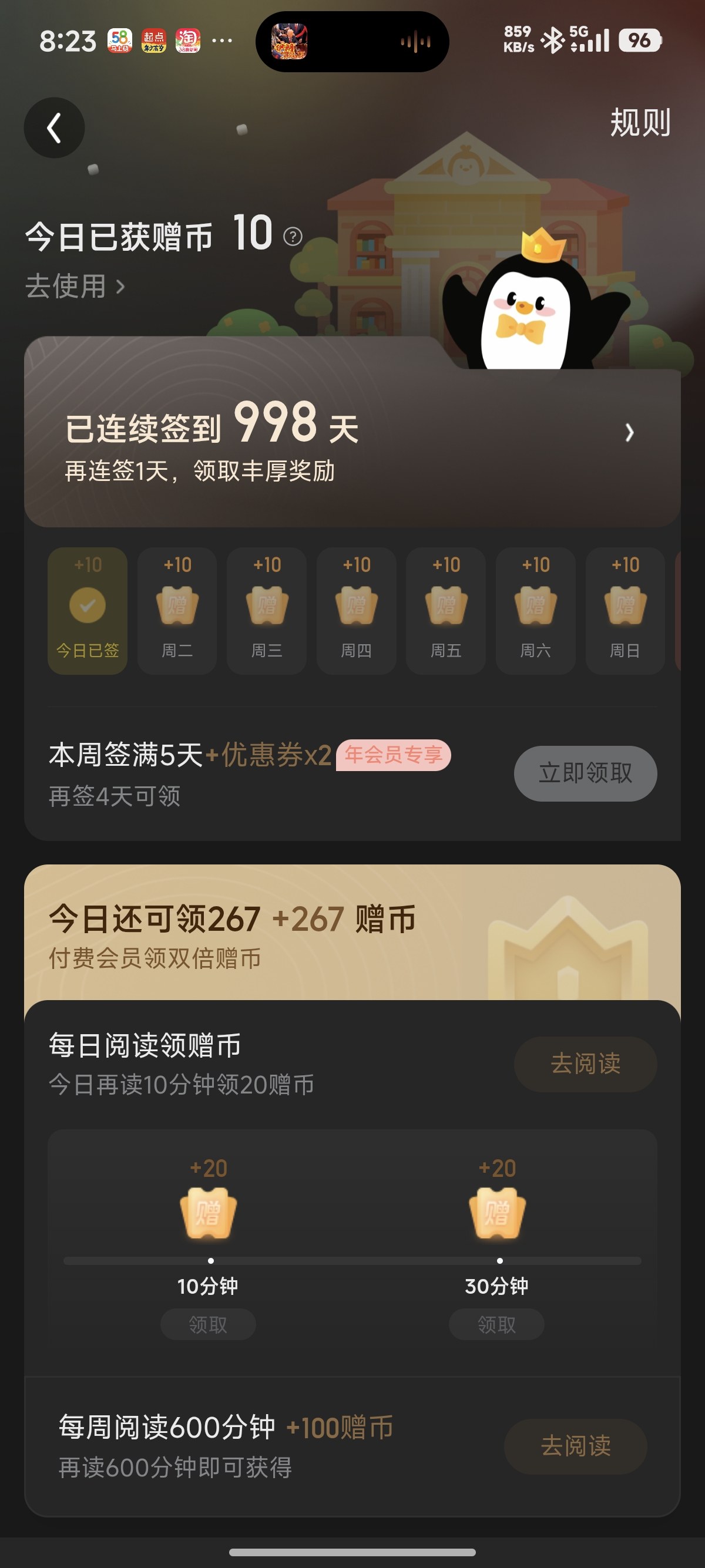Tap 去阅读 next to 每日阅读领赠币

click(x=585, y=1064)
